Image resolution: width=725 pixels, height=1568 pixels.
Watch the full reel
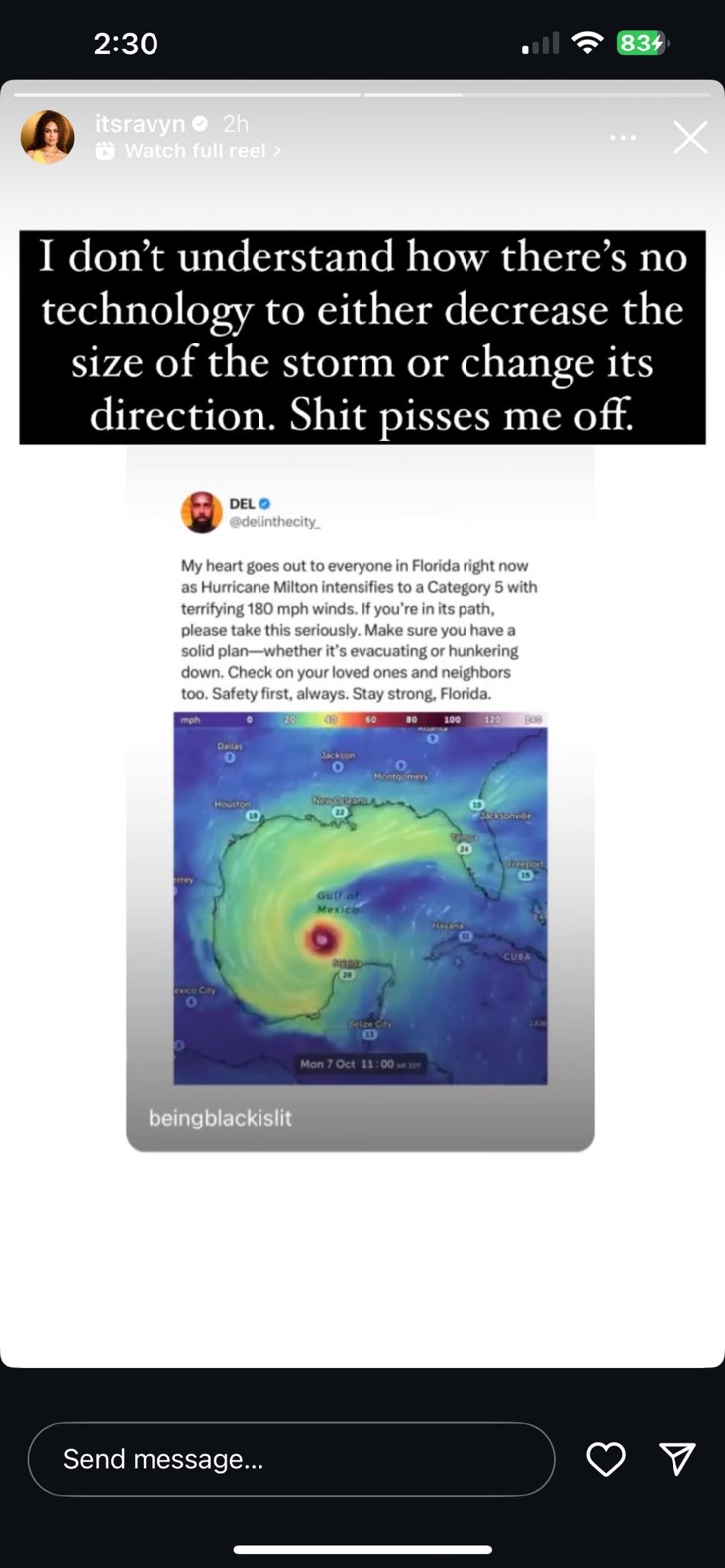tap(188, 151)
